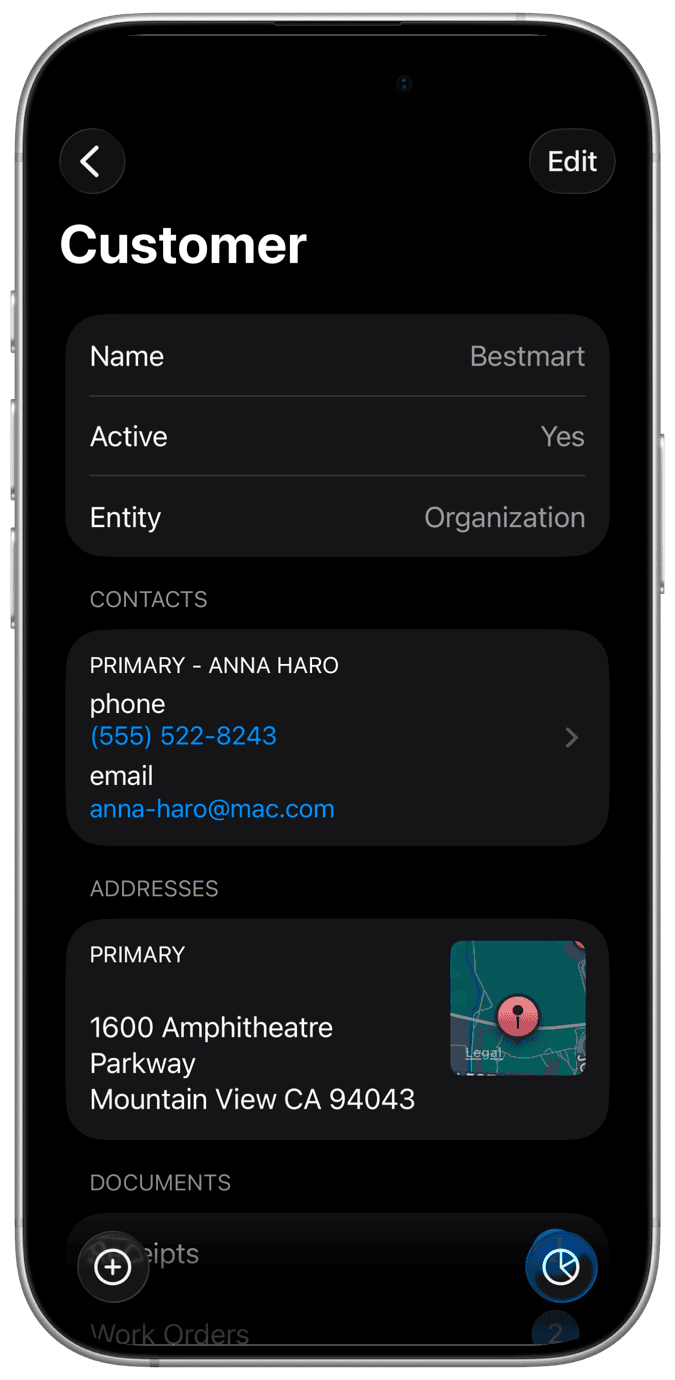
Task: Email anna-haro@mac.com
Action: (212, 809)
